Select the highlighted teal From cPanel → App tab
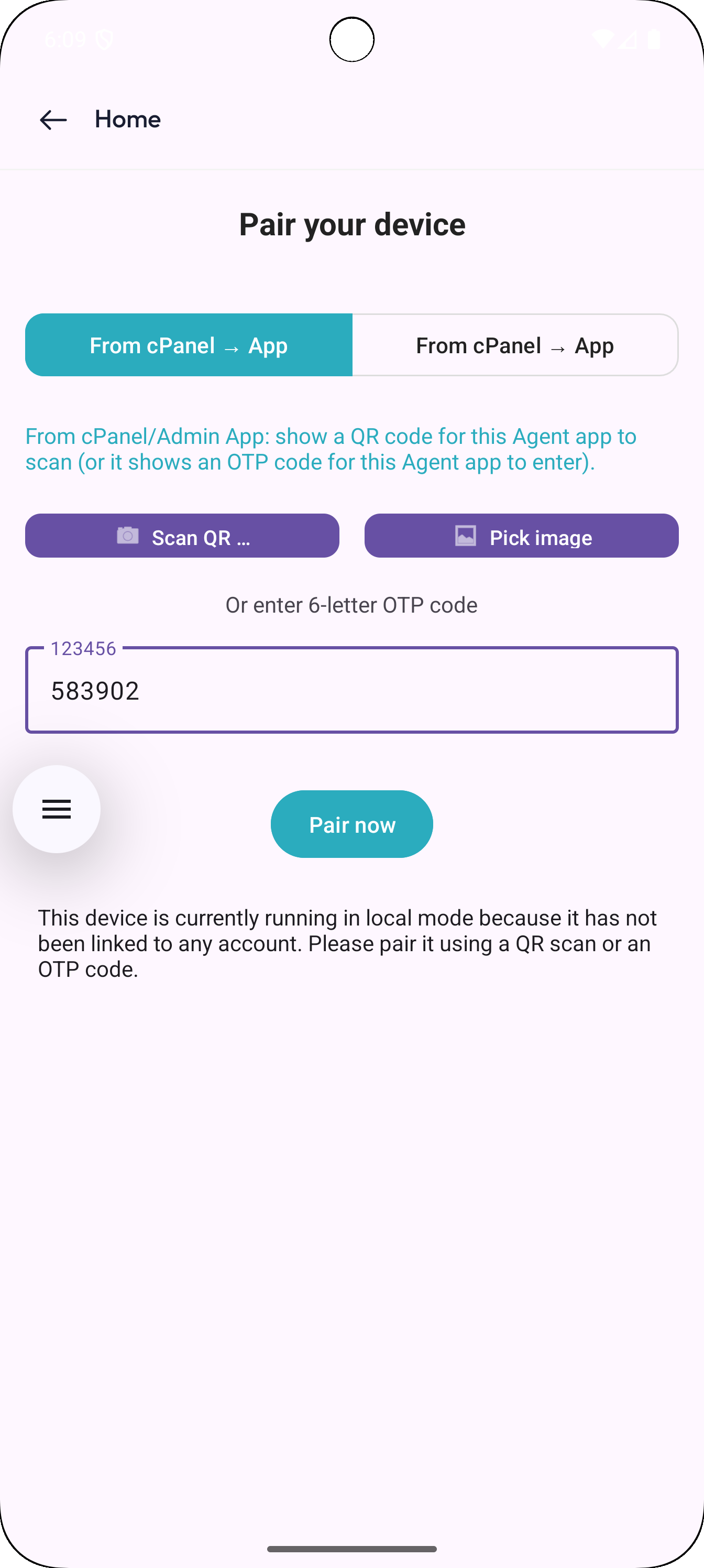This screenshot has height=1568, width=704. (x=189, y=345)
